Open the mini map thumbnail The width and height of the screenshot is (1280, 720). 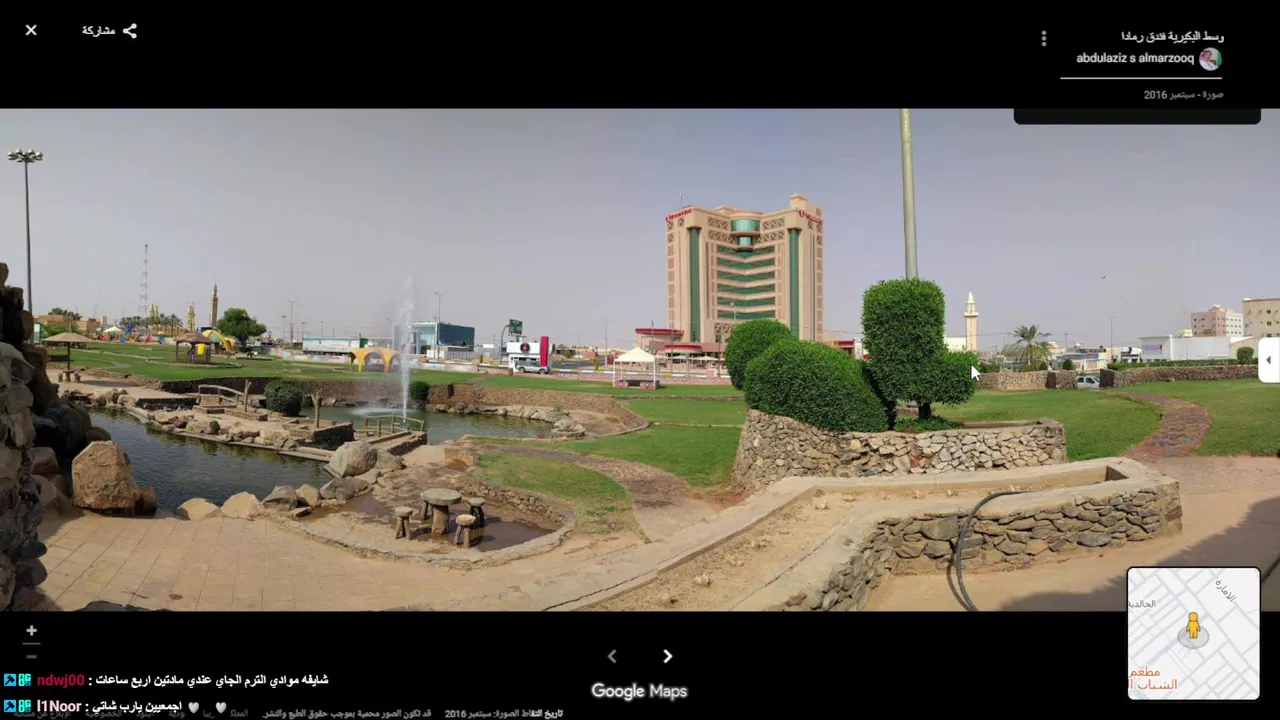(x=1193, y=633)
